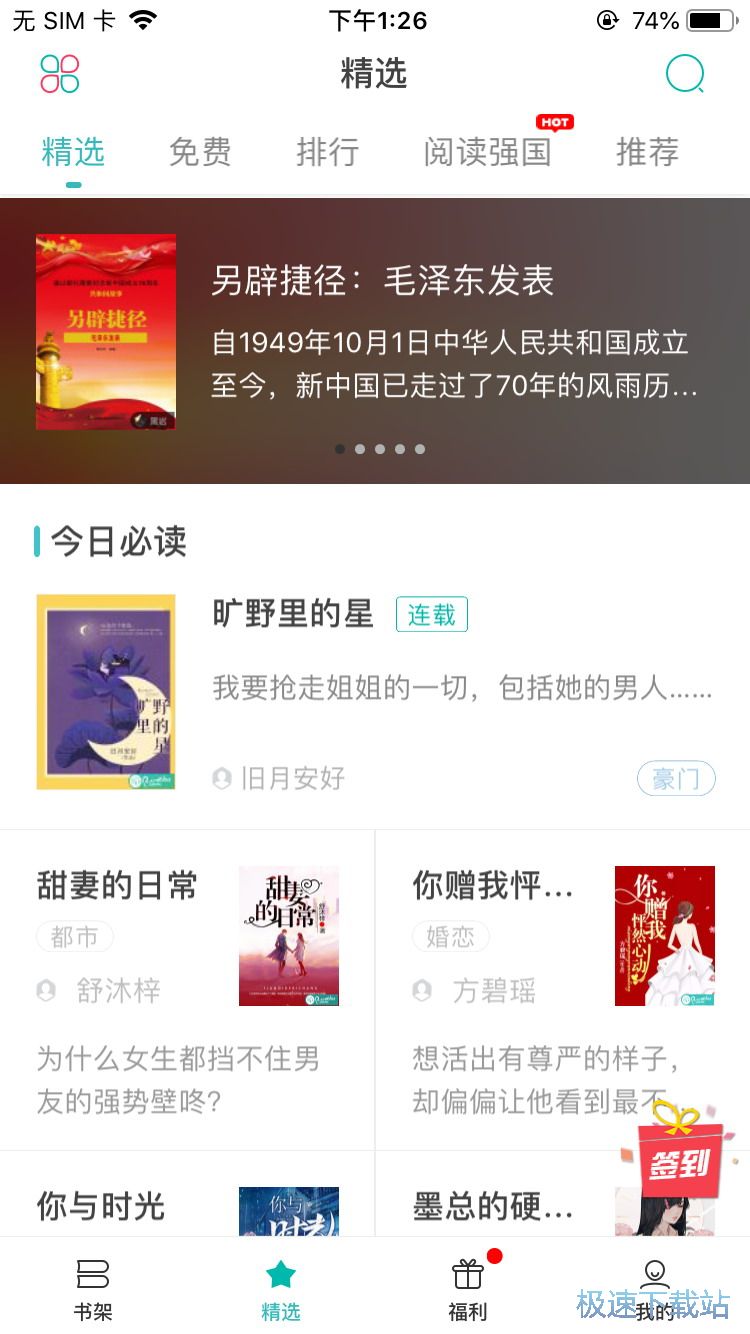Open the book 旷野里的星
Image resolution: width=750 pixels, height=1334 pixels.
pyautogui.click(x=292, y=614)
